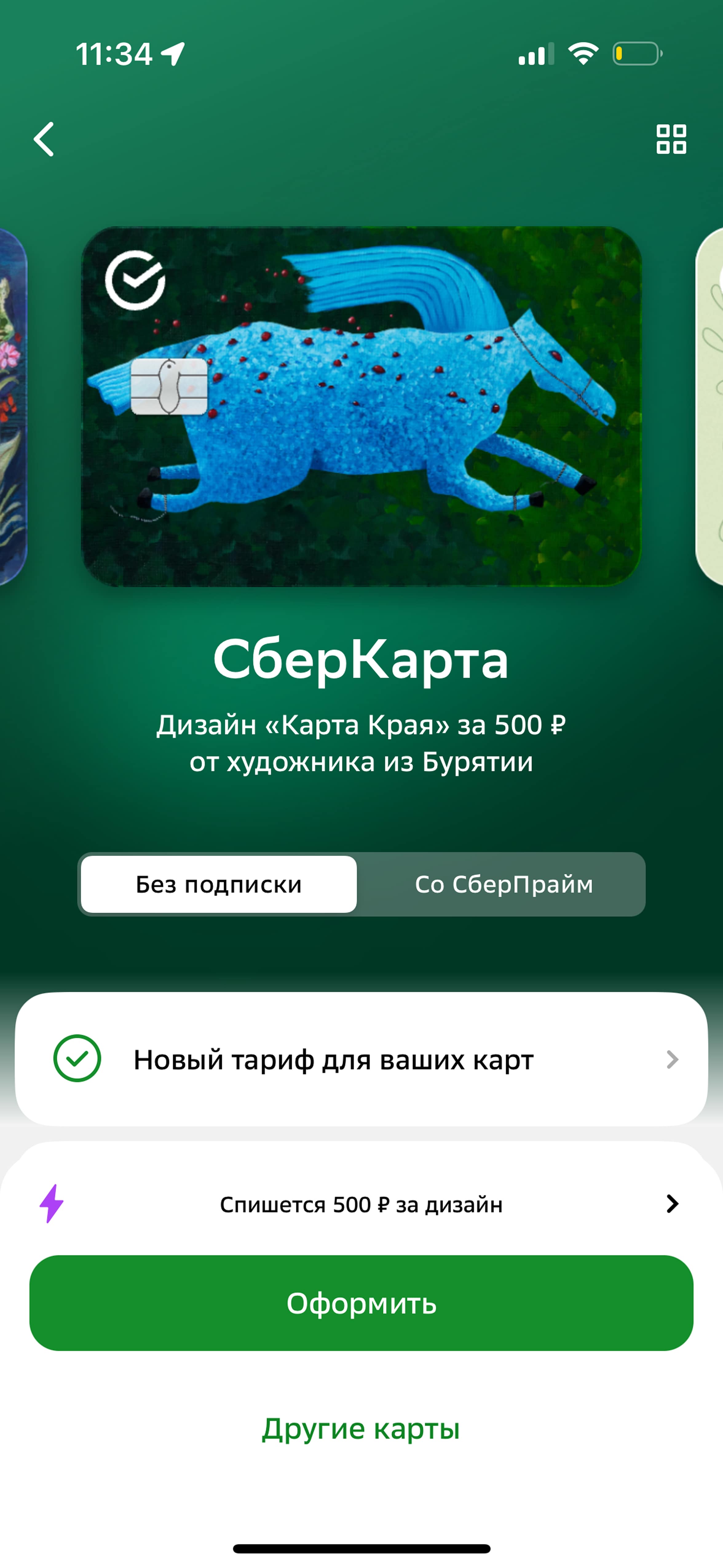Open Другие карты link
723x1568 pixels.
[361, 1429]
